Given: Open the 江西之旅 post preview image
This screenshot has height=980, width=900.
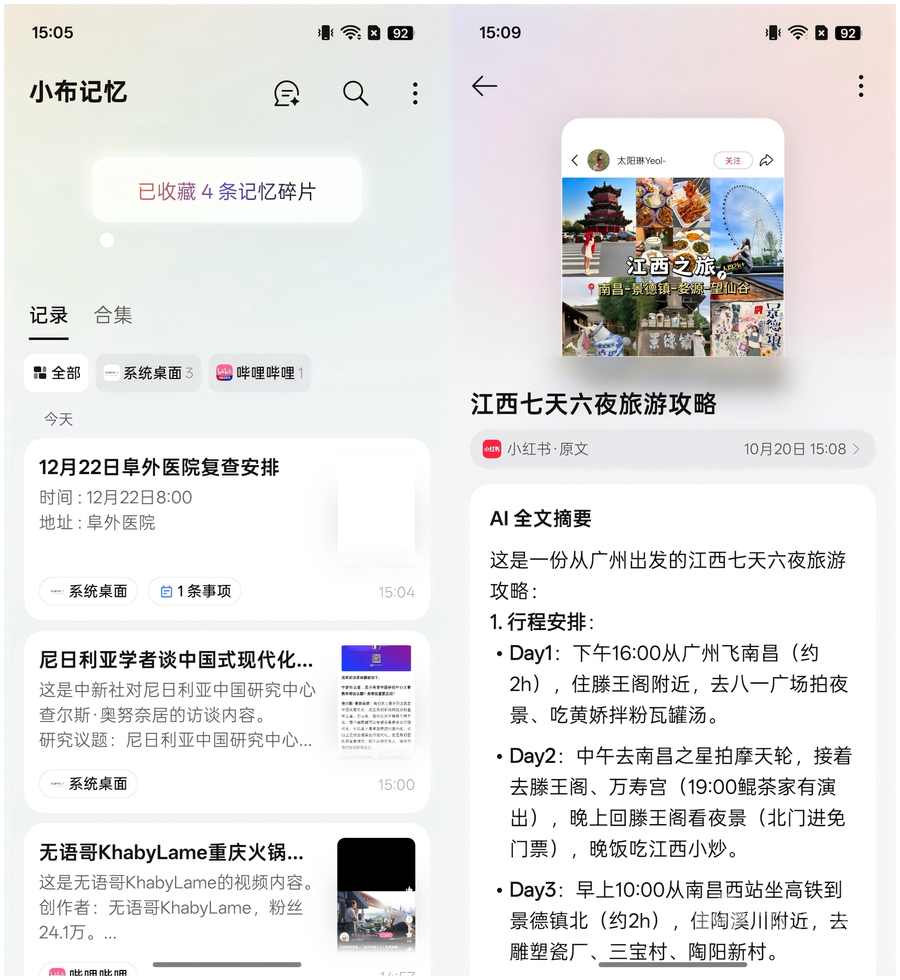Looking at the screenshot, I should click(672, 240).
